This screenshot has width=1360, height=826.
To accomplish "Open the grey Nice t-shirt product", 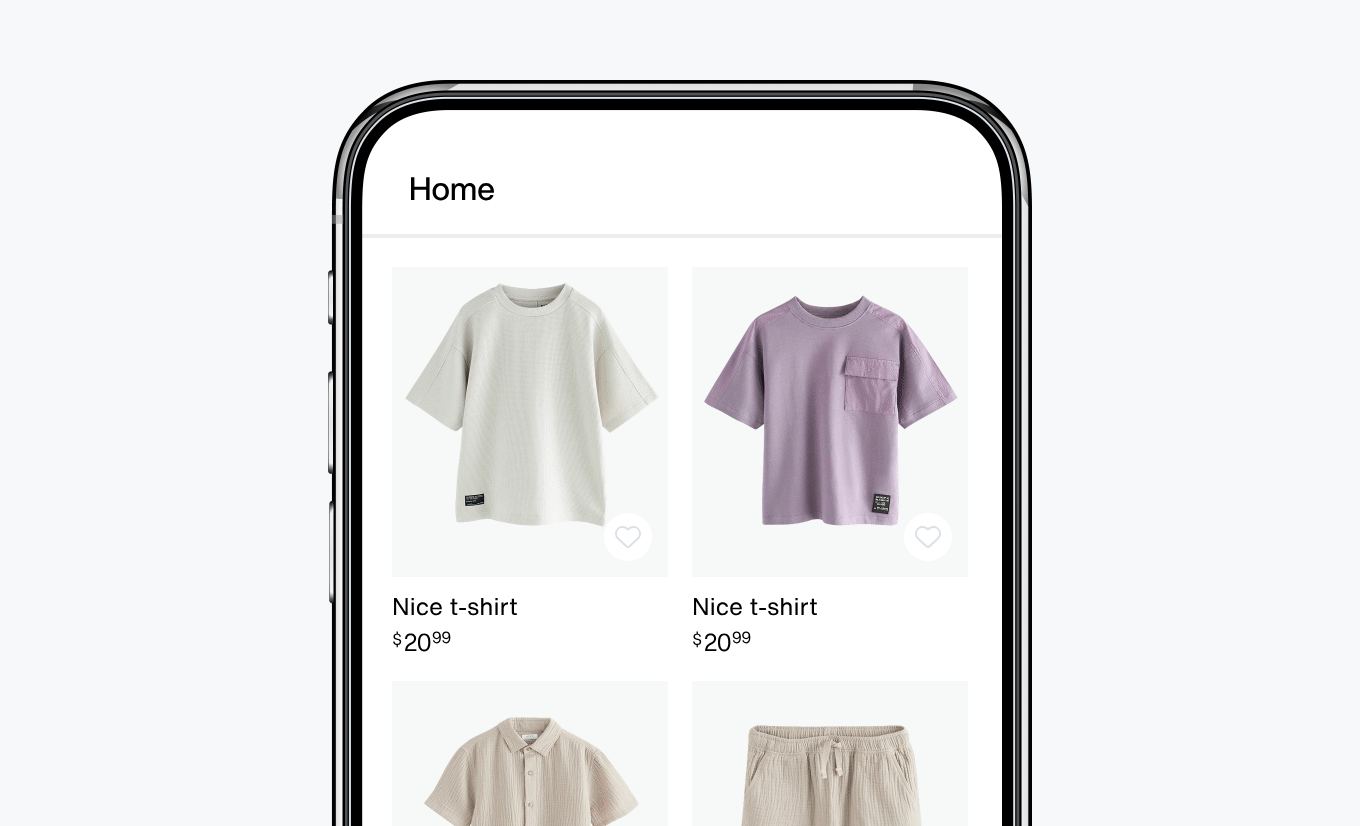I will click(x=530, y=410).
